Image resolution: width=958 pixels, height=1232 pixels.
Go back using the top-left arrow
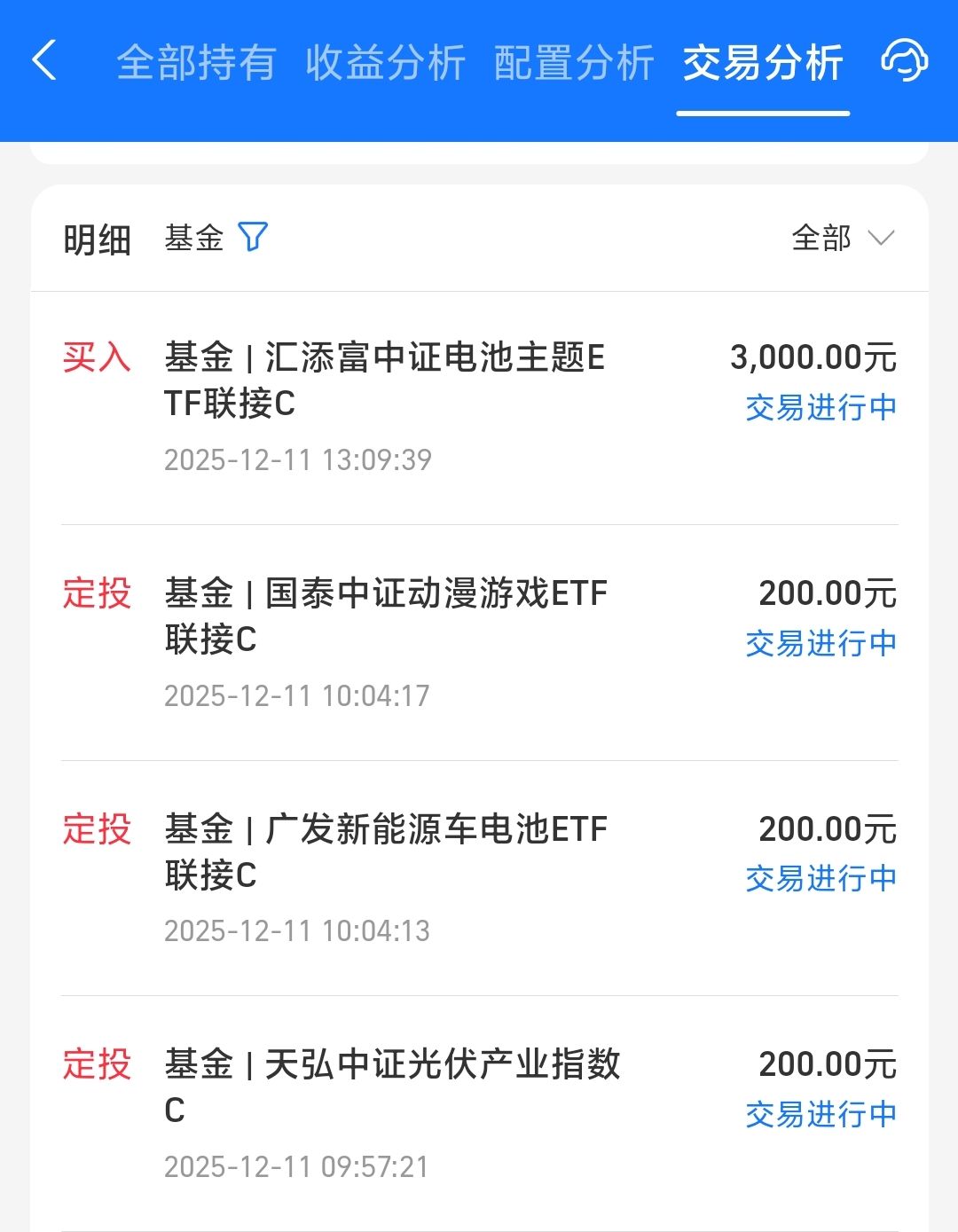point(44,61)
